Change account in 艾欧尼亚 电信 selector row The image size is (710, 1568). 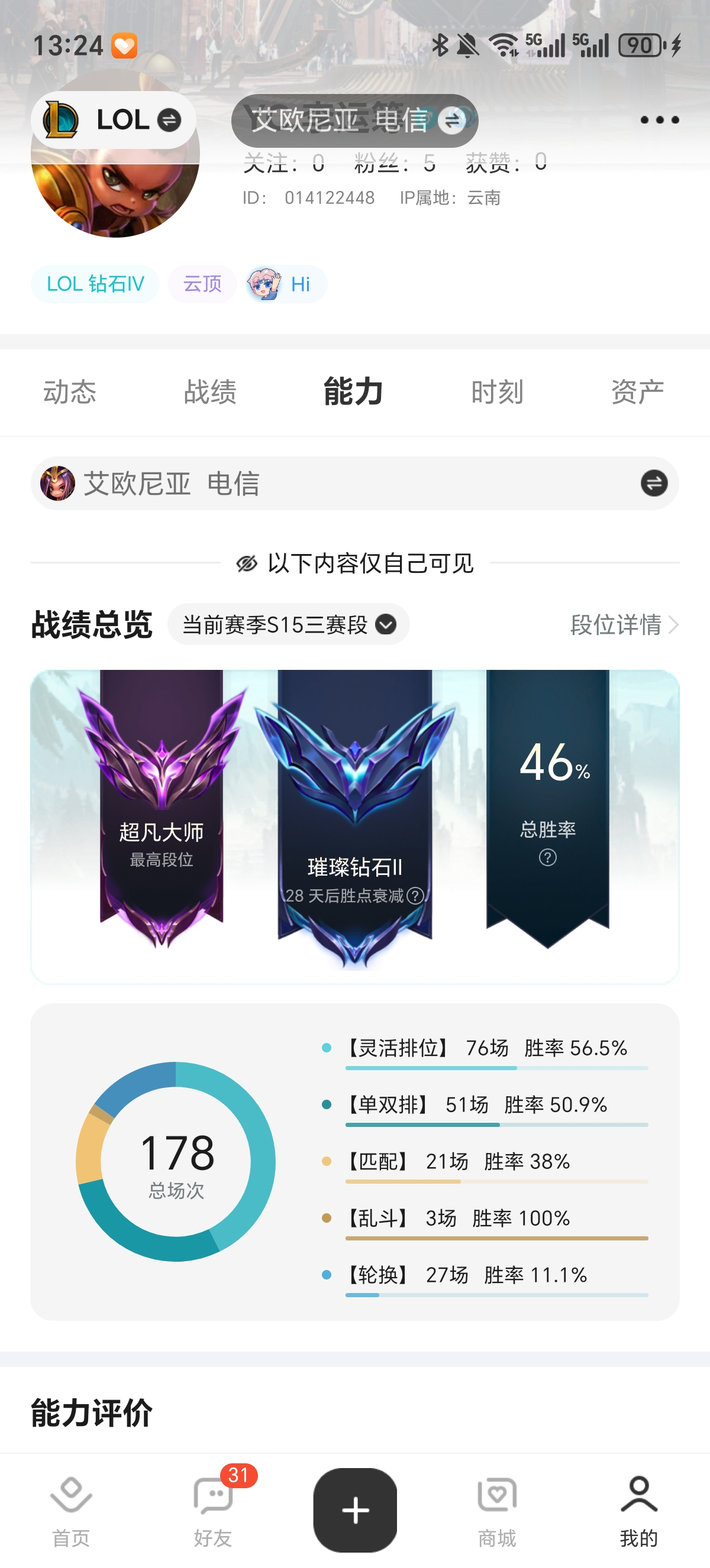355,483
